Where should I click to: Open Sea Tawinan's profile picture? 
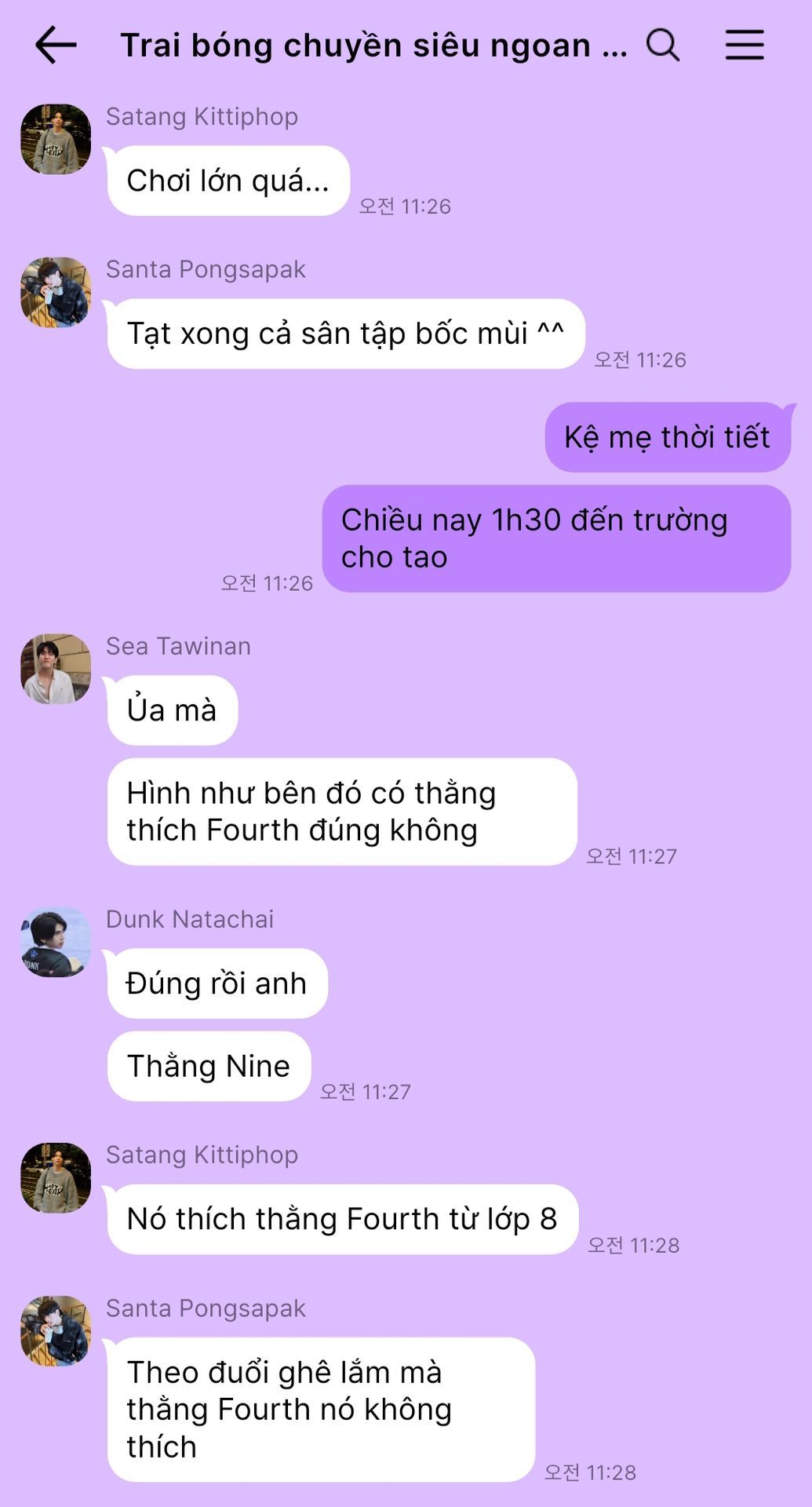pos(56,669)
